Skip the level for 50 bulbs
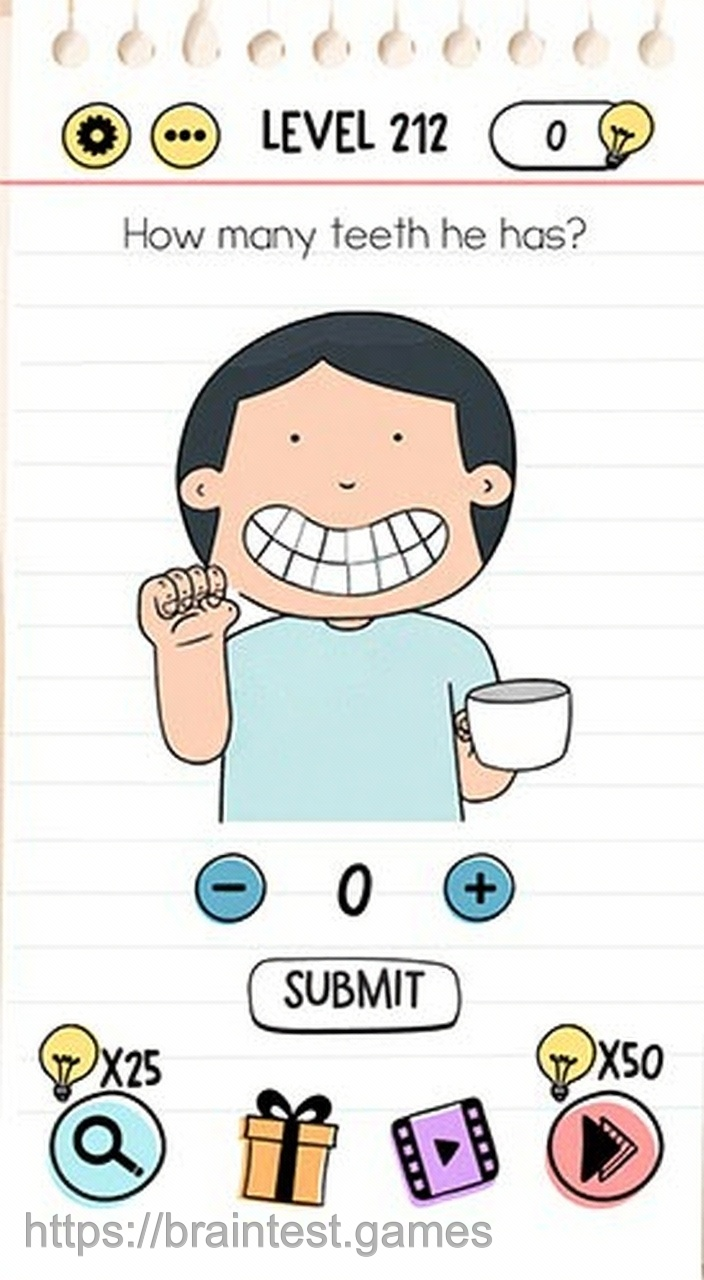This screenshot has height=1280, width=704. click(x=604, y=1148)
